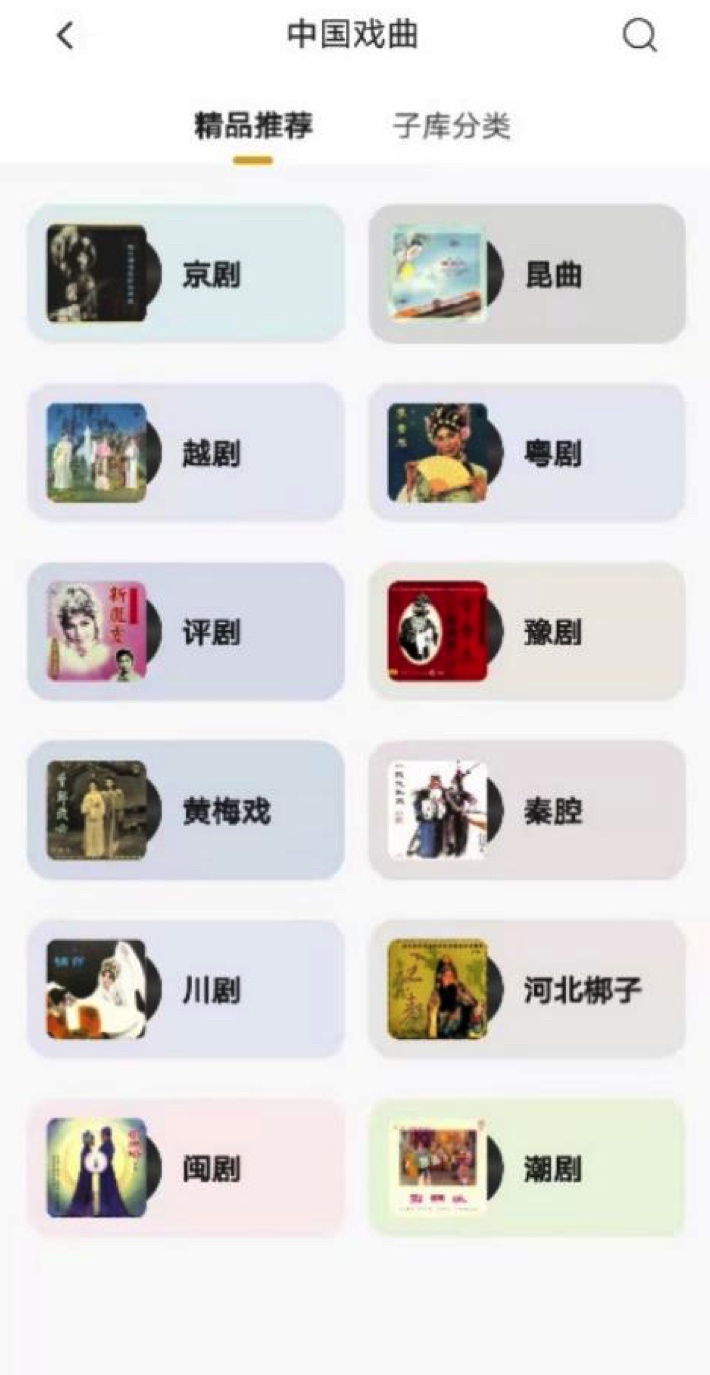
Task: Go back using the top arrow
Action: pyautogui.click(x=65, y=36)
